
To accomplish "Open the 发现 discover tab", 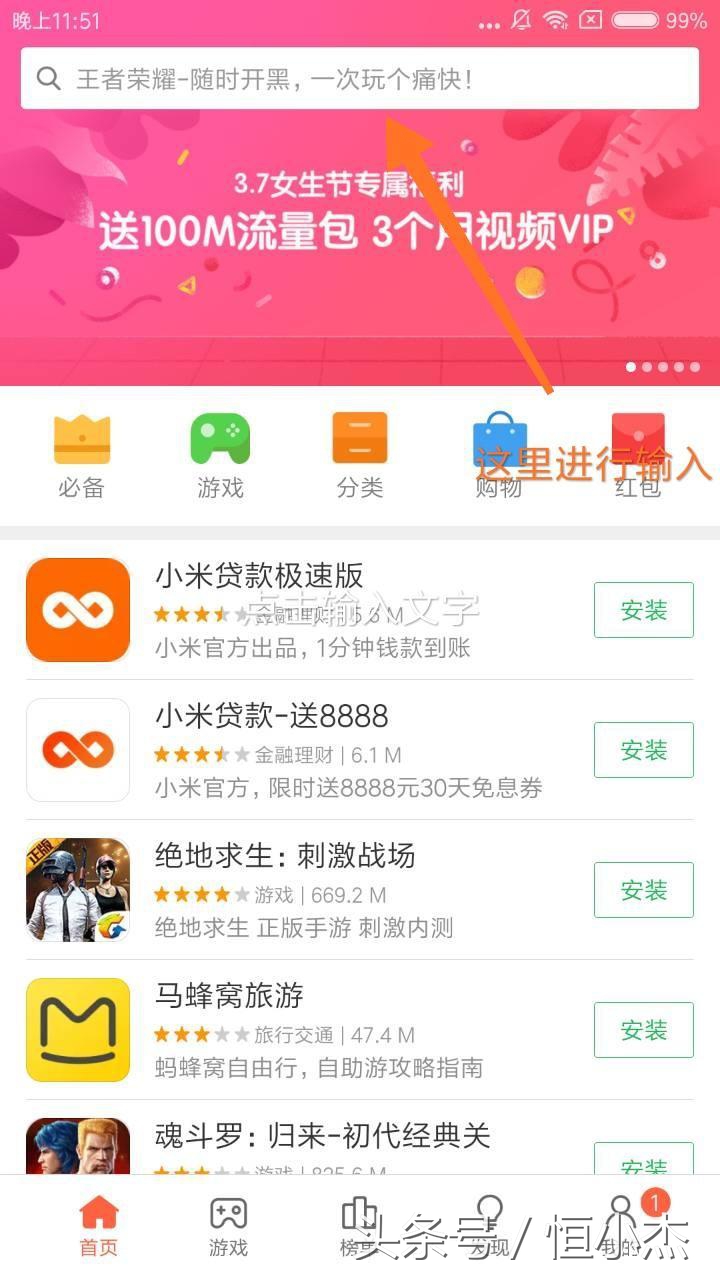I will point(491,1225).
